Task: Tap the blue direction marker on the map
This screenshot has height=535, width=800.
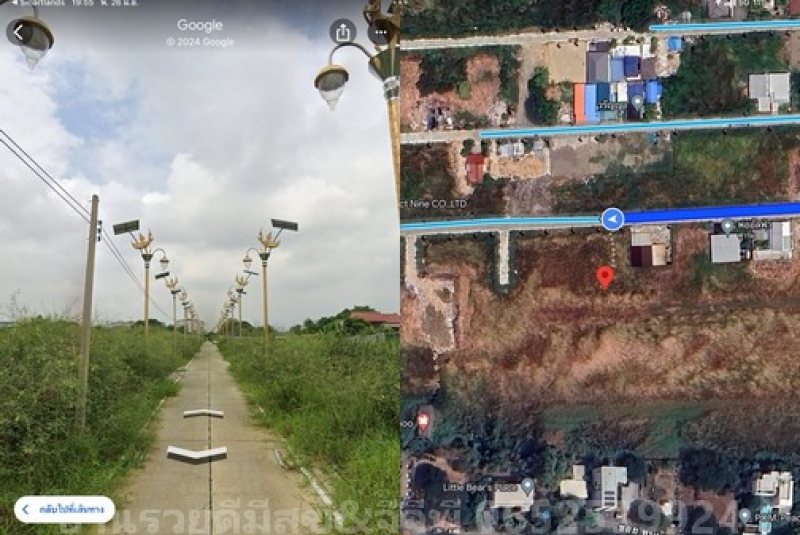Action: pyautogui.click(x=612, y=219)
